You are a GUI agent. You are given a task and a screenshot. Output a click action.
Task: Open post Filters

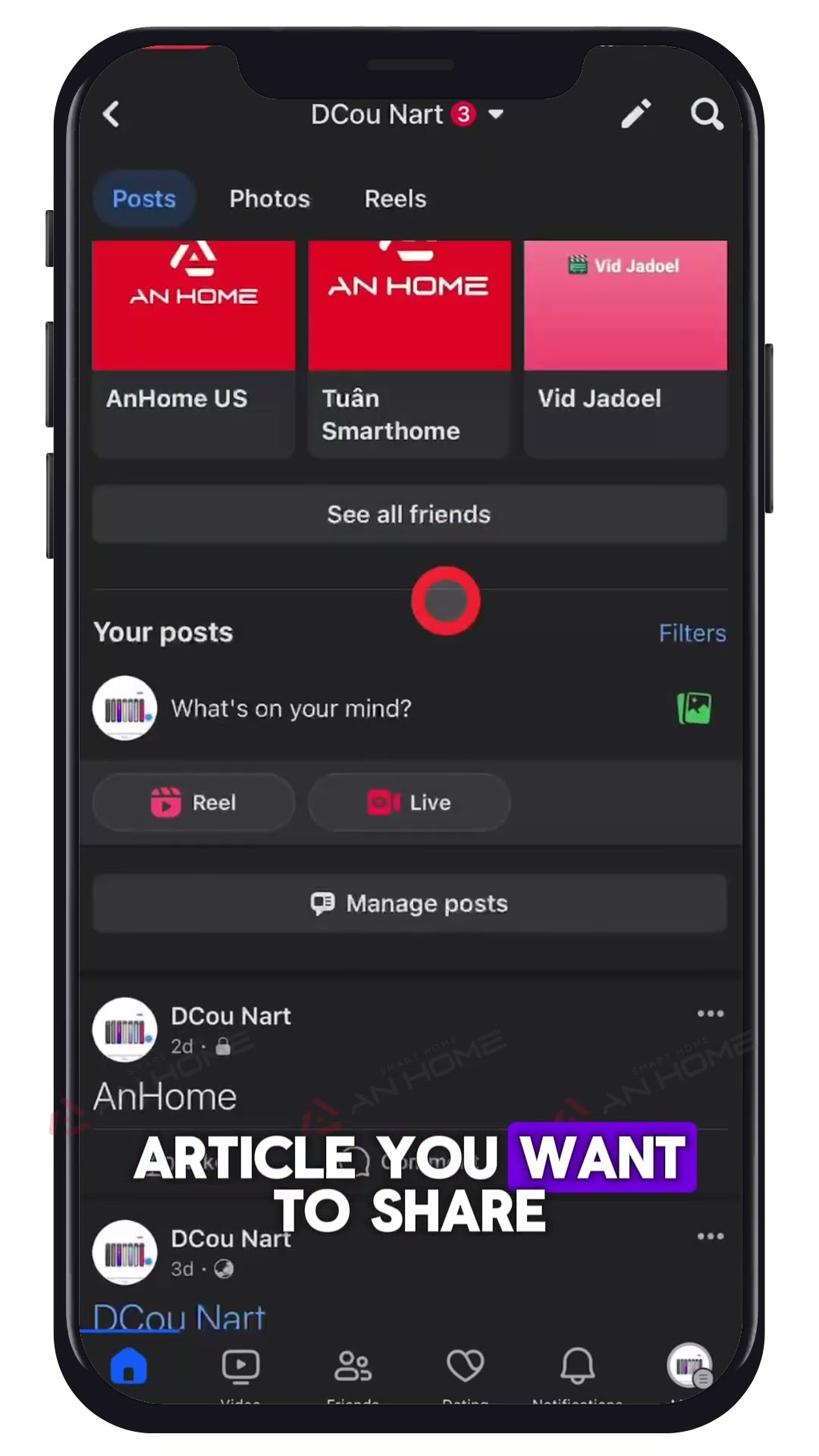[x=692, y=633]
